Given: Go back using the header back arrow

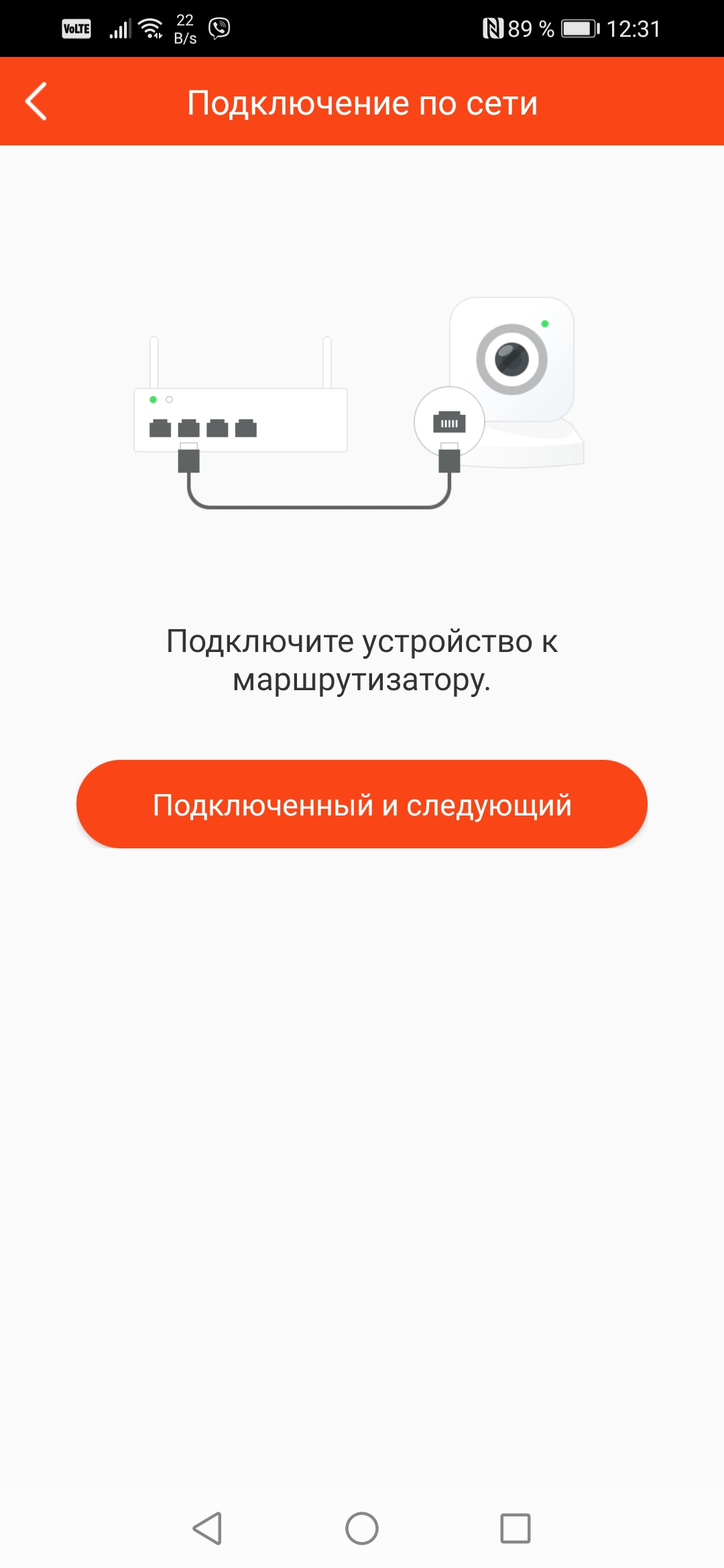Looking at the screenshot, I should [x=36, y=102].
